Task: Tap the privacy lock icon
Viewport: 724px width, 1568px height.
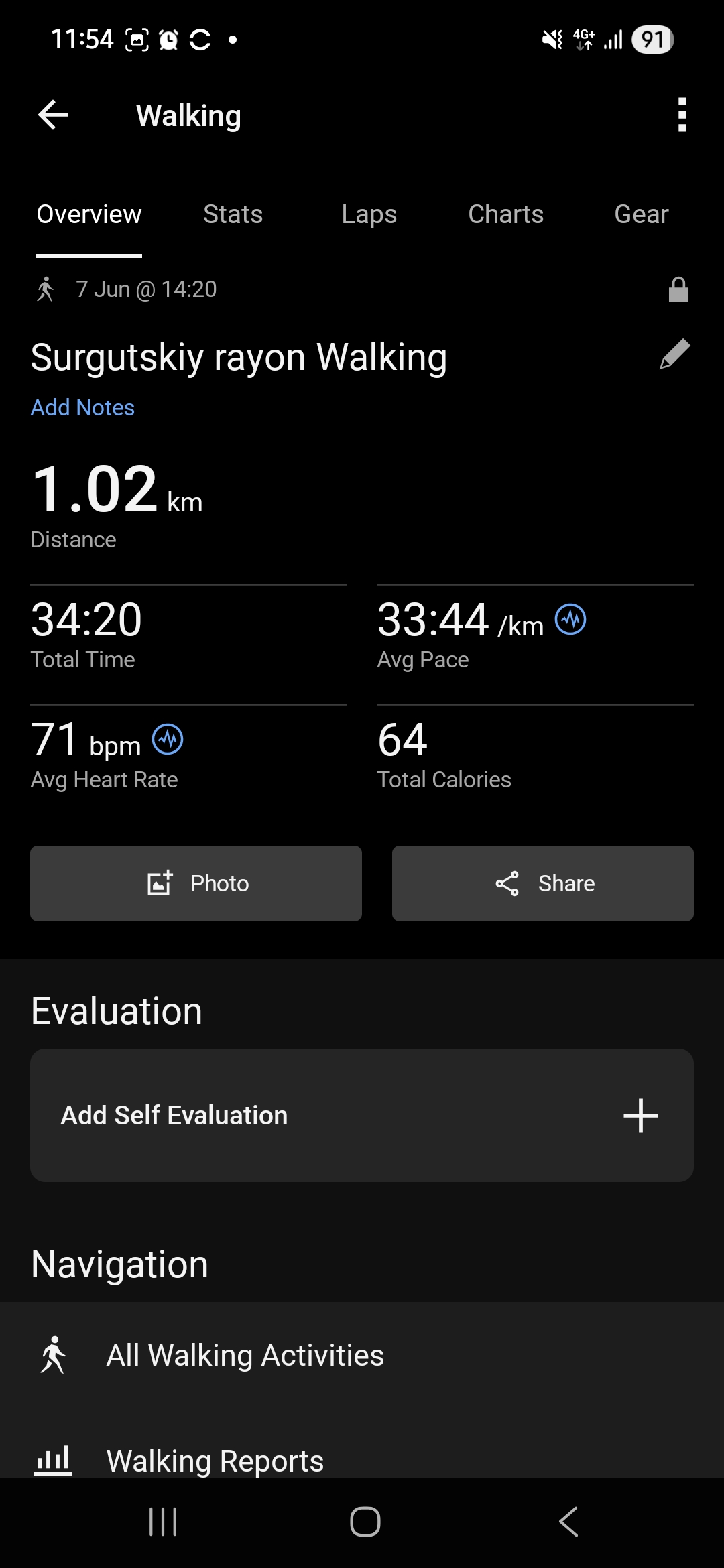Action: coord(678,289)
